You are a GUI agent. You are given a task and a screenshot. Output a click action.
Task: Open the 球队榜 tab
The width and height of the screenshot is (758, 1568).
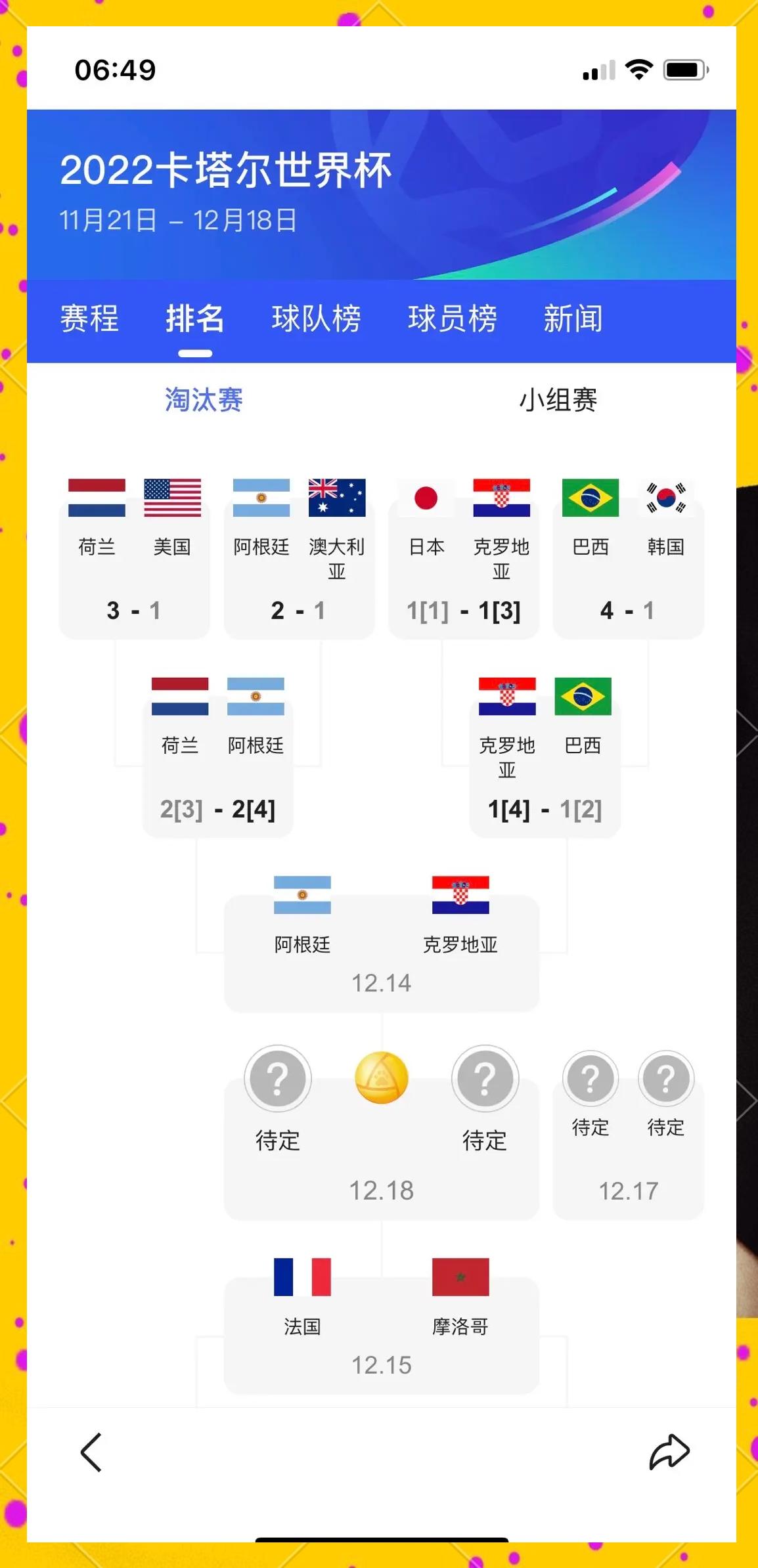point(316,319)
